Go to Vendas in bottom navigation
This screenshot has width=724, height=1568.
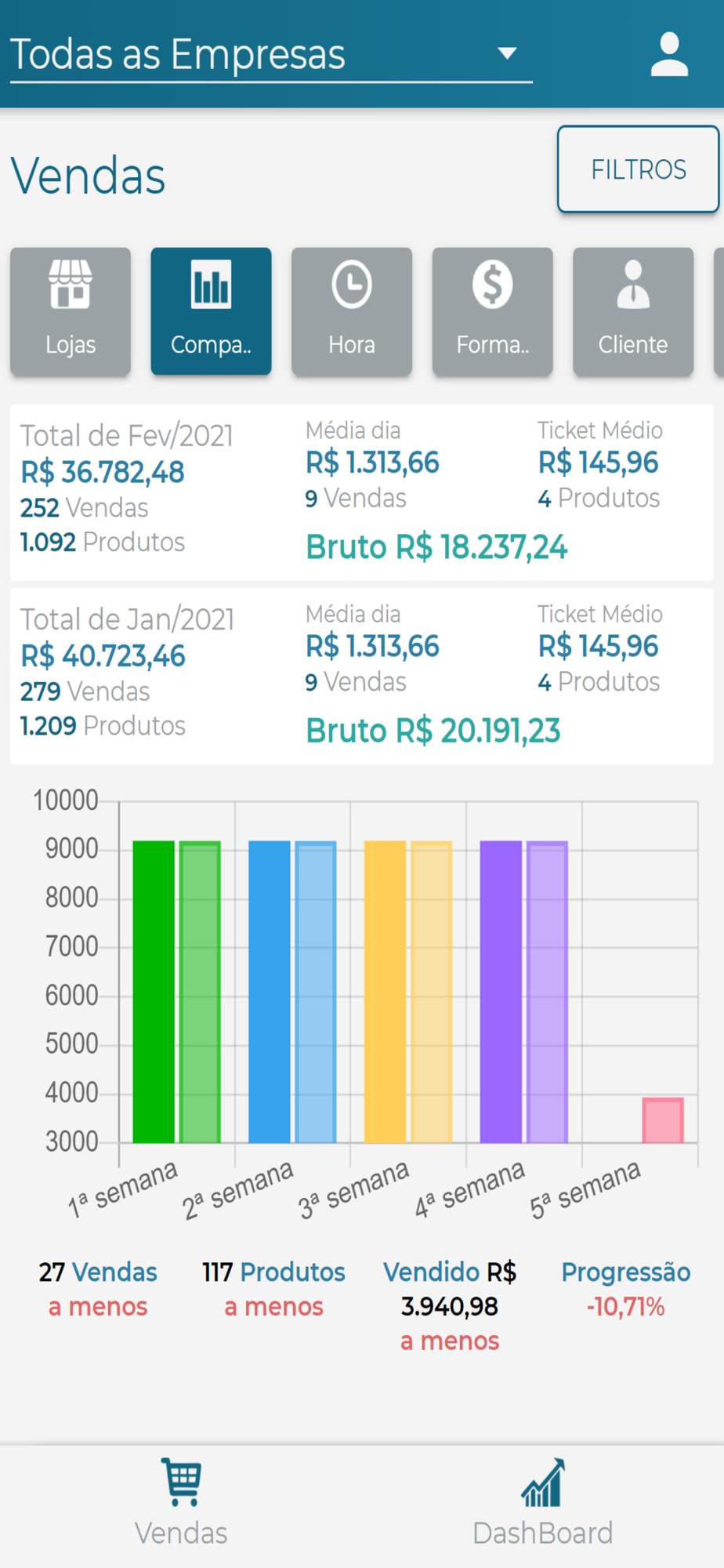click(181, 1504)
